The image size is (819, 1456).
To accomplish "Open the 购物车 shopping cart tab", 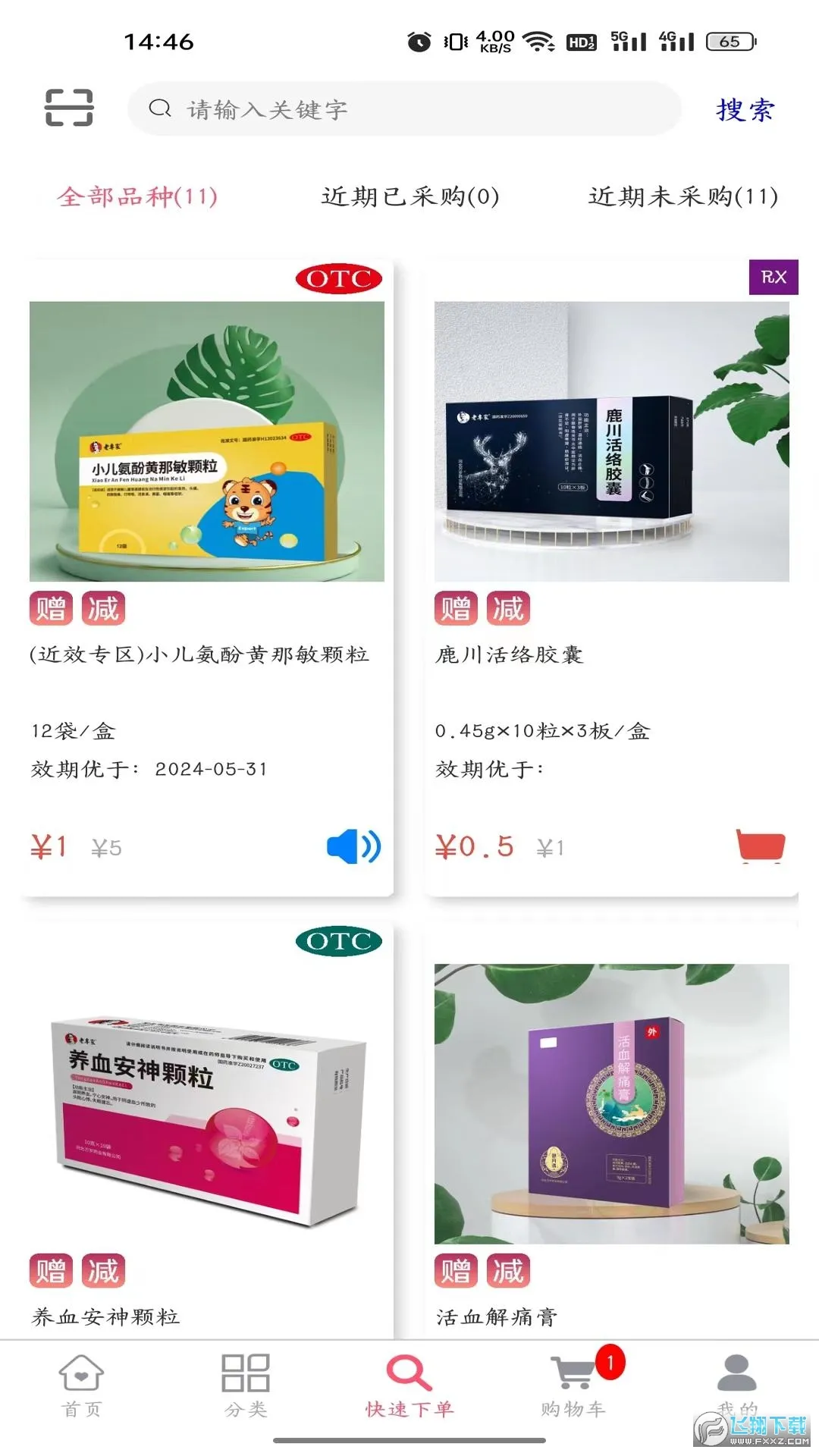I will 574,1385.
